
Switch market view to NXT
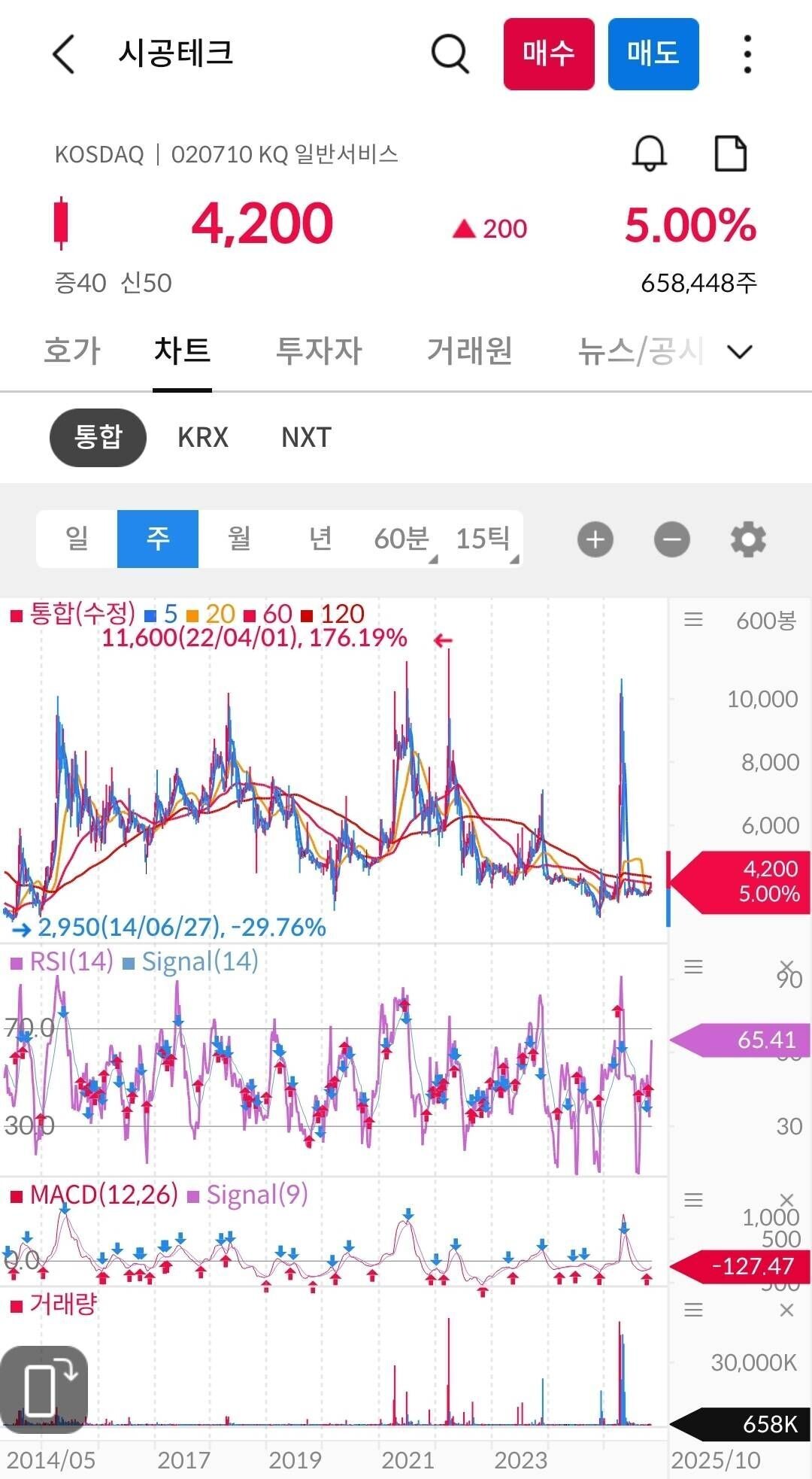coord(304,437)
